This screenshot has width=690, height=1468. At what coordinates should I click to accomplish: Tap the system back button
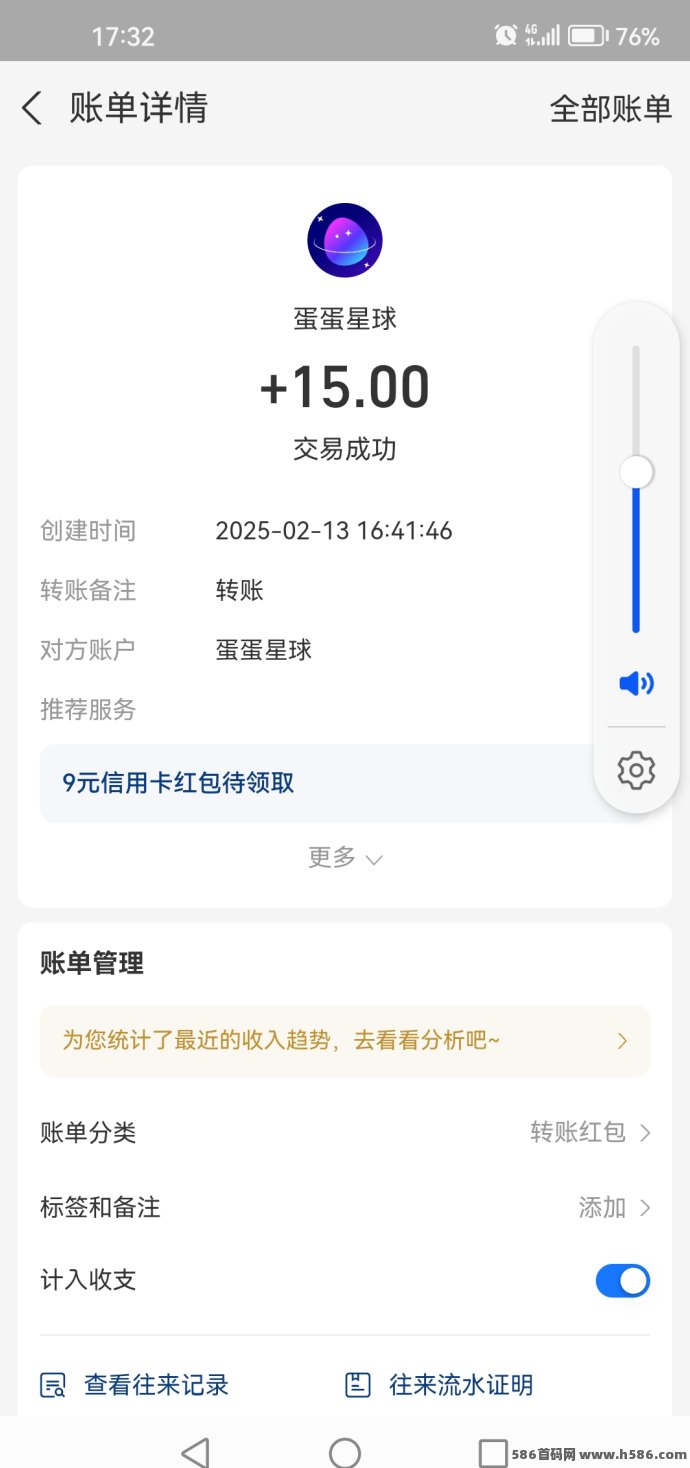click(196, 1452)
